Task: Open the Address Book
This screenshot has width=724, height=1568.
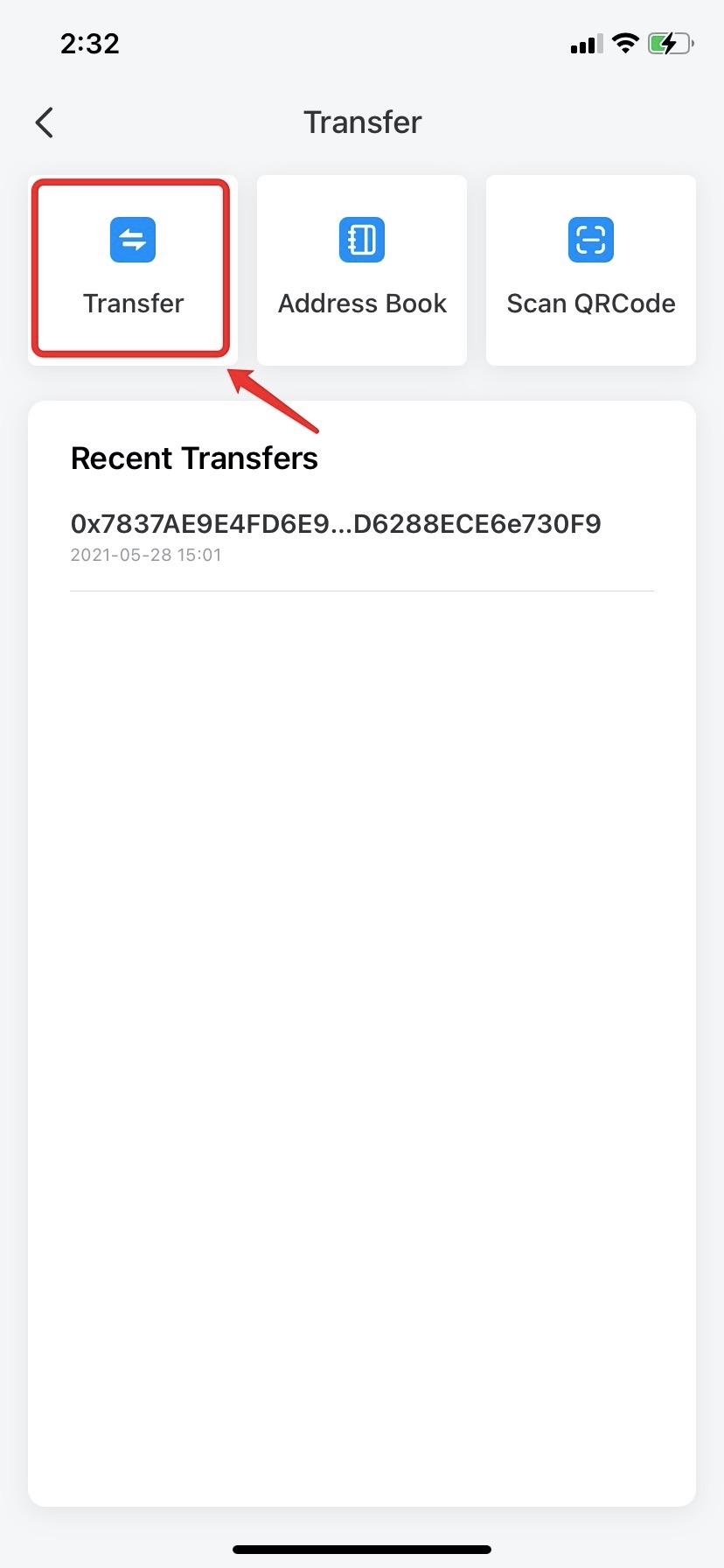Action: (362, 269)
